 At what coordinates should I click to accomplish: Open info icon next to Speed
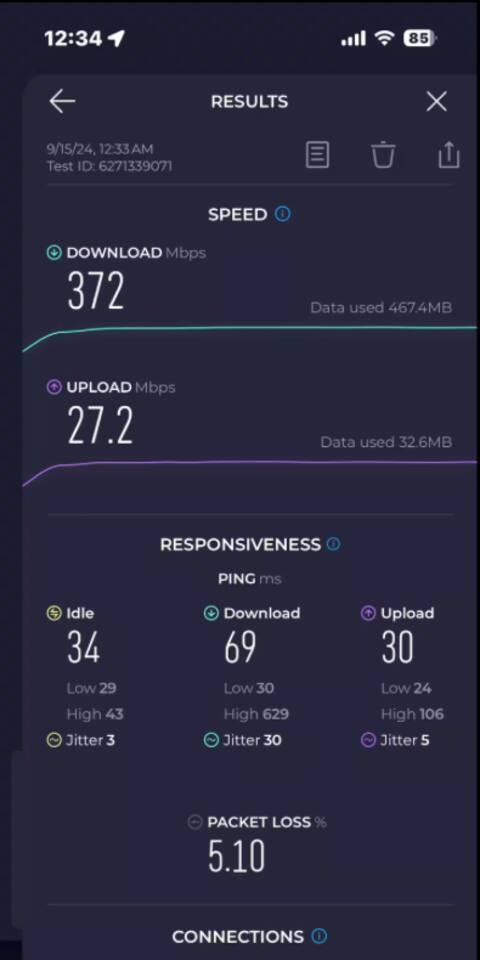click(282, 214)
